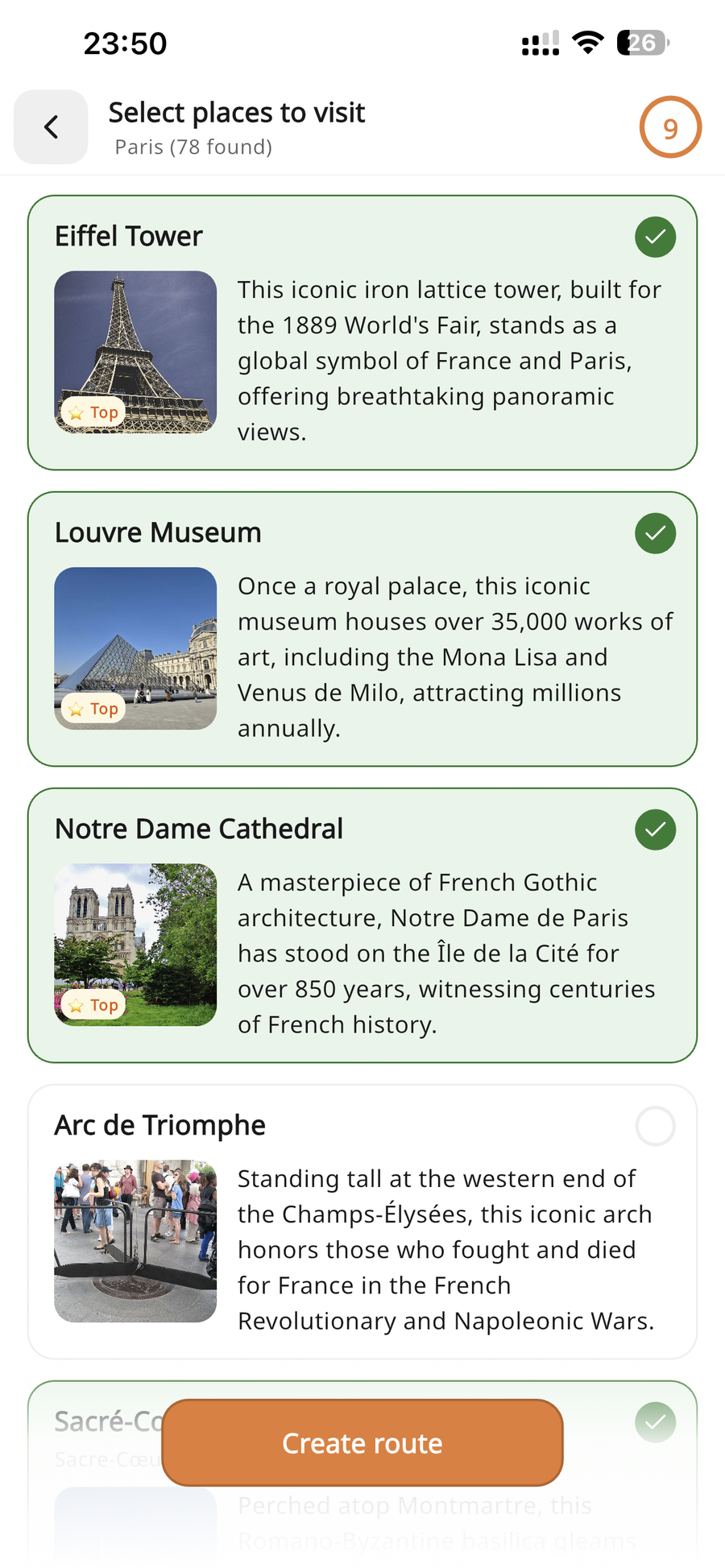Go back using the arrow button

click(x=51, y=127)
